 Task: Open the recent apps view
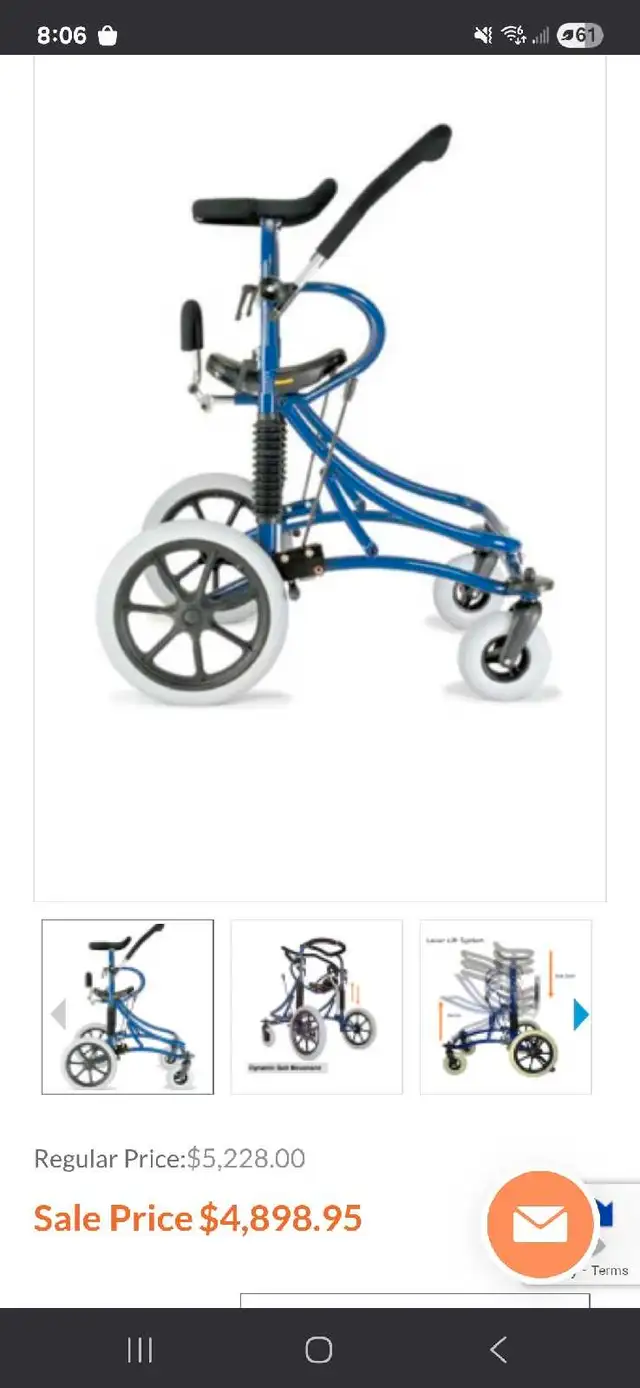(x=140, y=1350)
